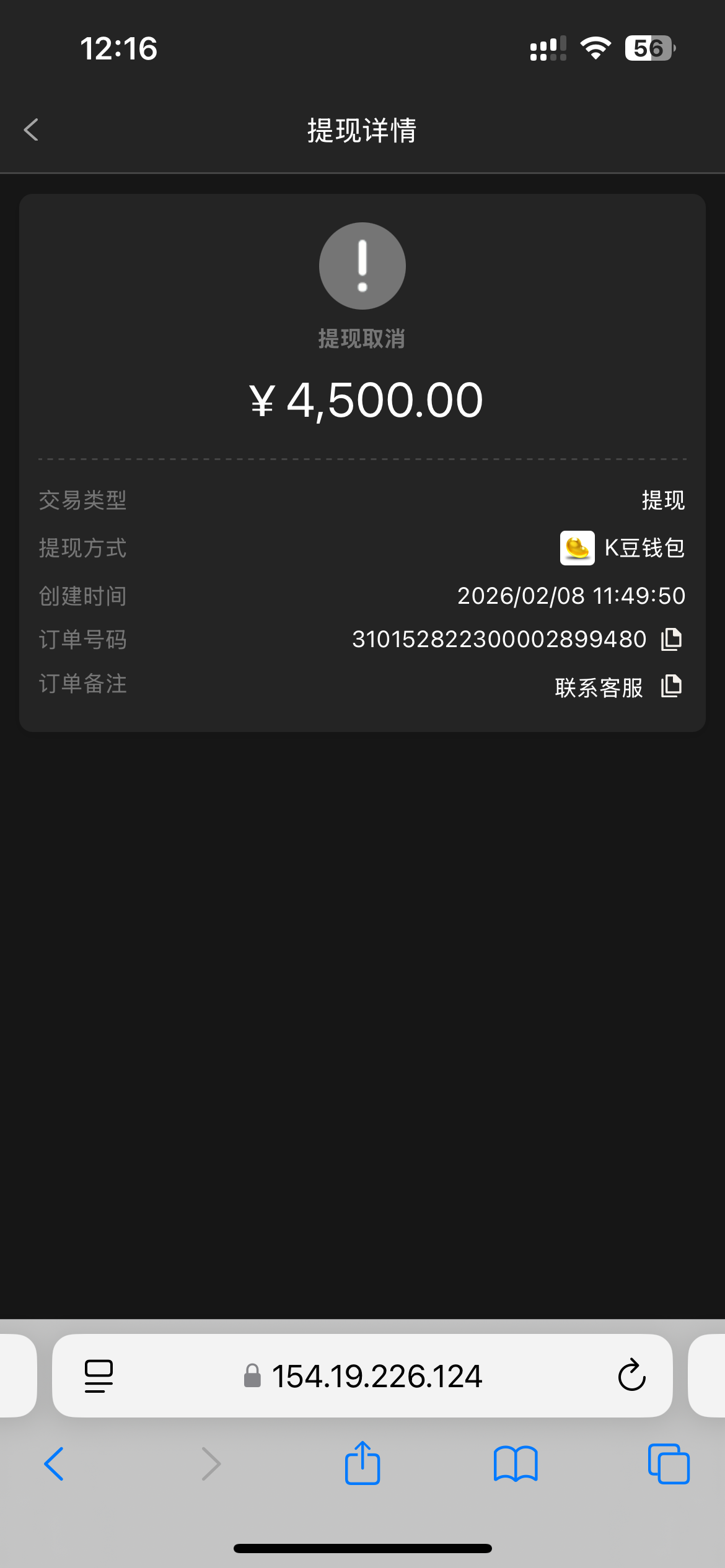This screenshot has height=1568, width=725.
Task: Tap the 提现详情 page title
Action: pos(362,130)
